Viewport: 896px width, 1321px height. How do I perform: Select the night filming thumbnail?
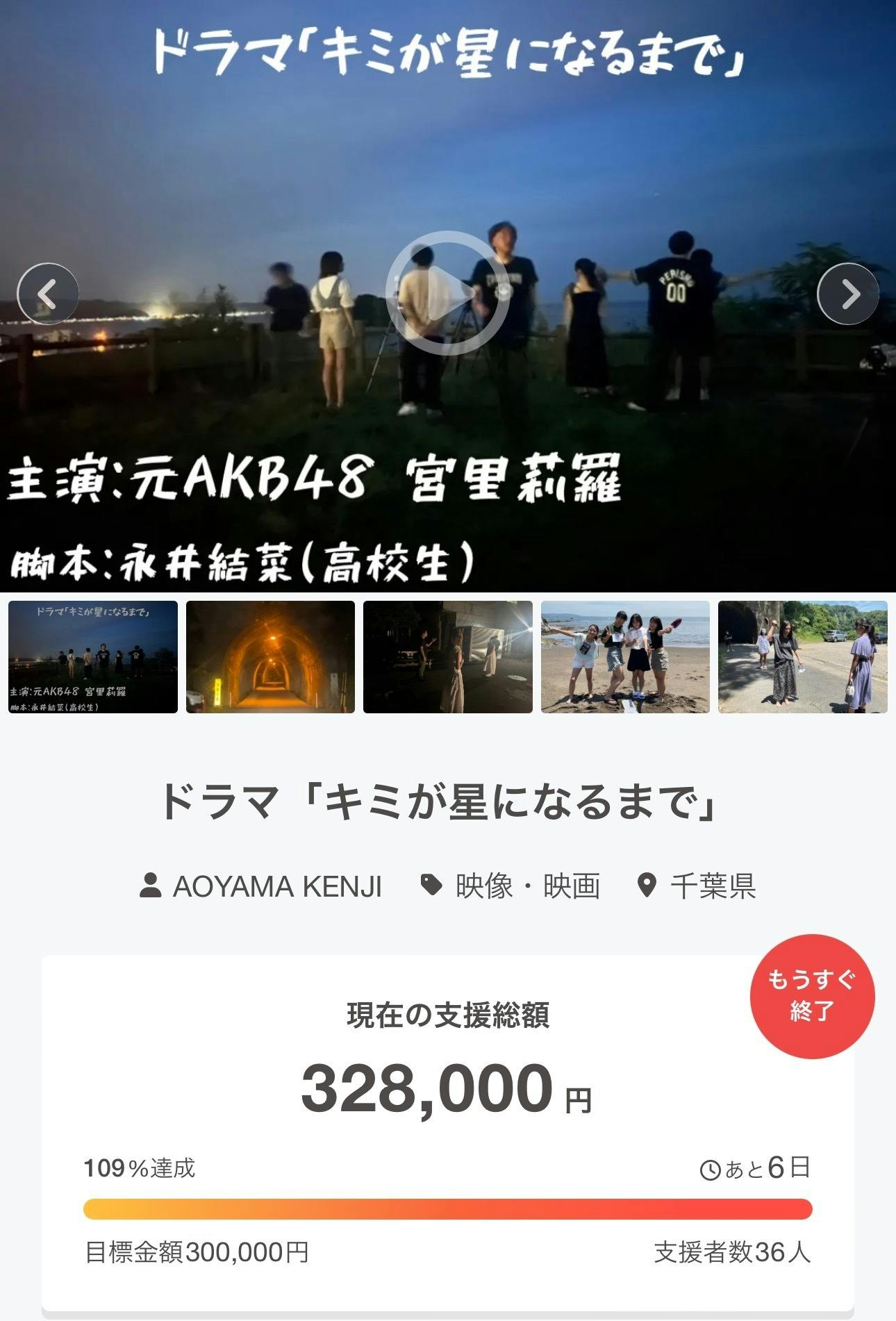(447, 657)
